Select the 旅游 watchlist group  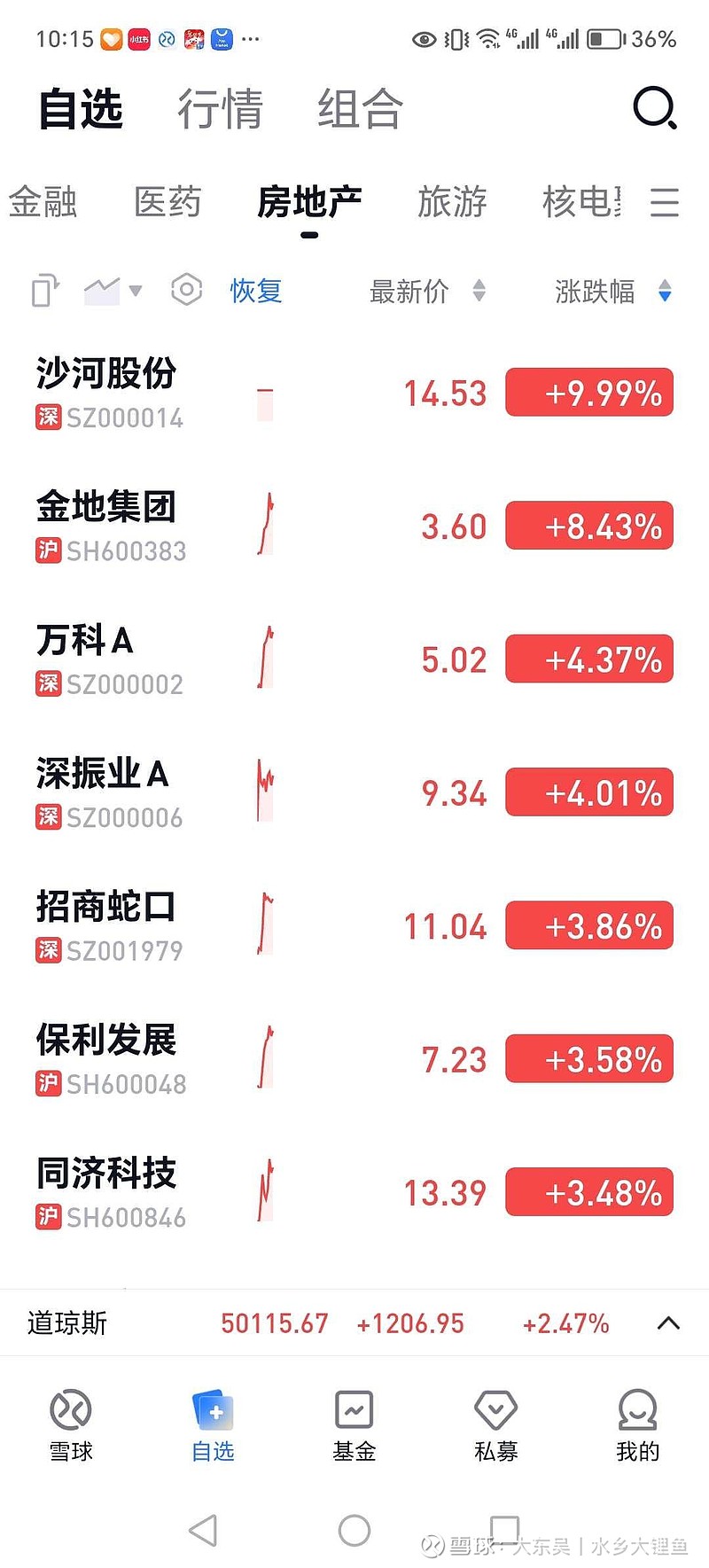452,202
